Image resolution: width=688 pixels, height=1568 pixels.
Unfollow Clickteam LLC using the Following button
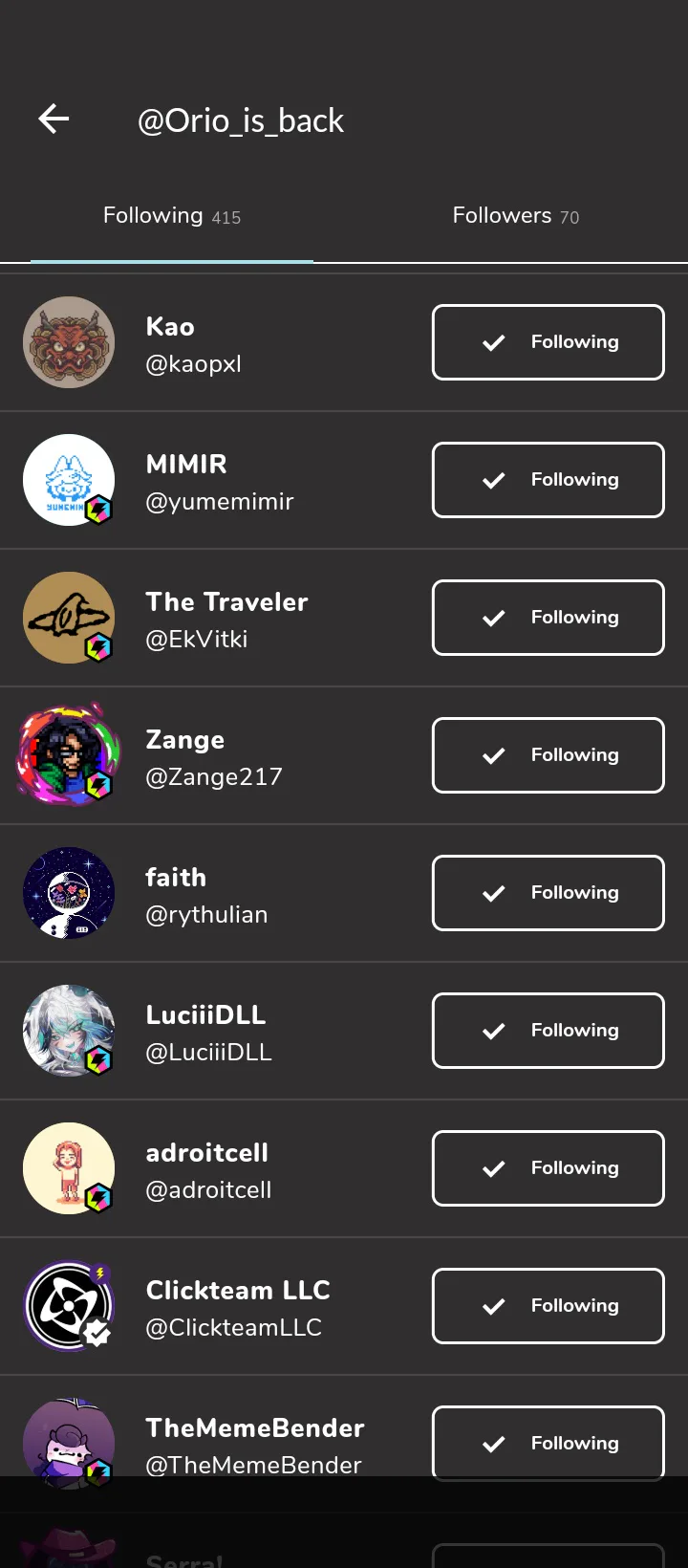coord(548,1306)
